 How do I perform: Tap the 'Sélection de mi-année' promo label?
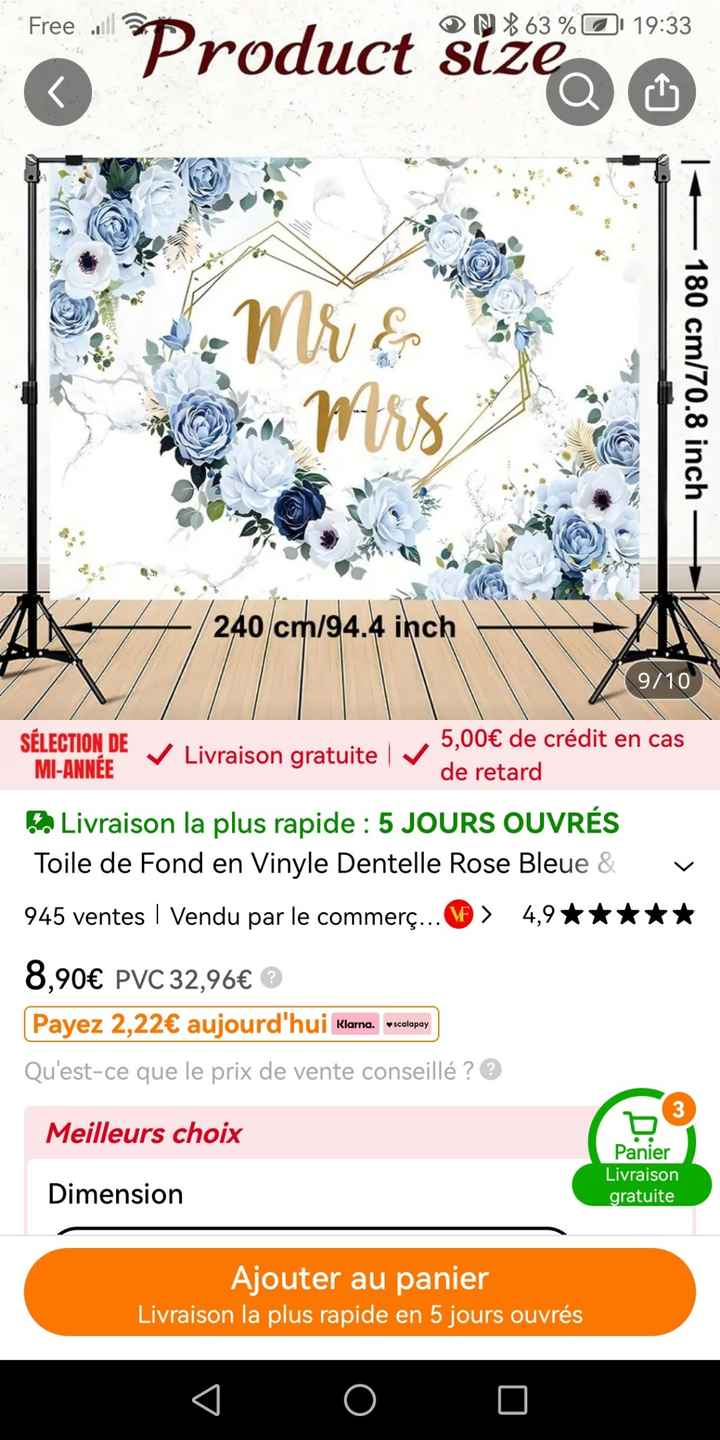click(74, 755)
